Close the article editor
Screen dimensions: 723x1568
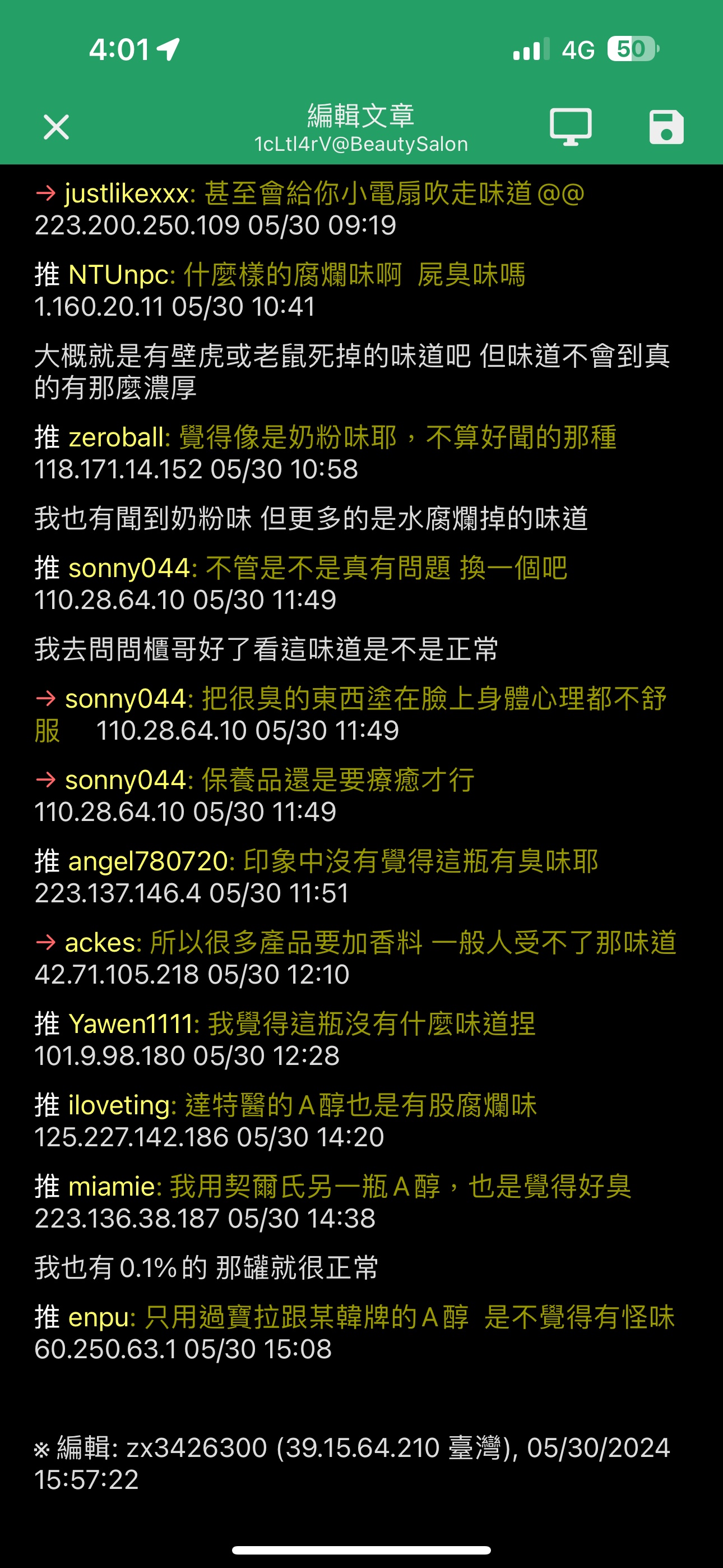(57, 127)
